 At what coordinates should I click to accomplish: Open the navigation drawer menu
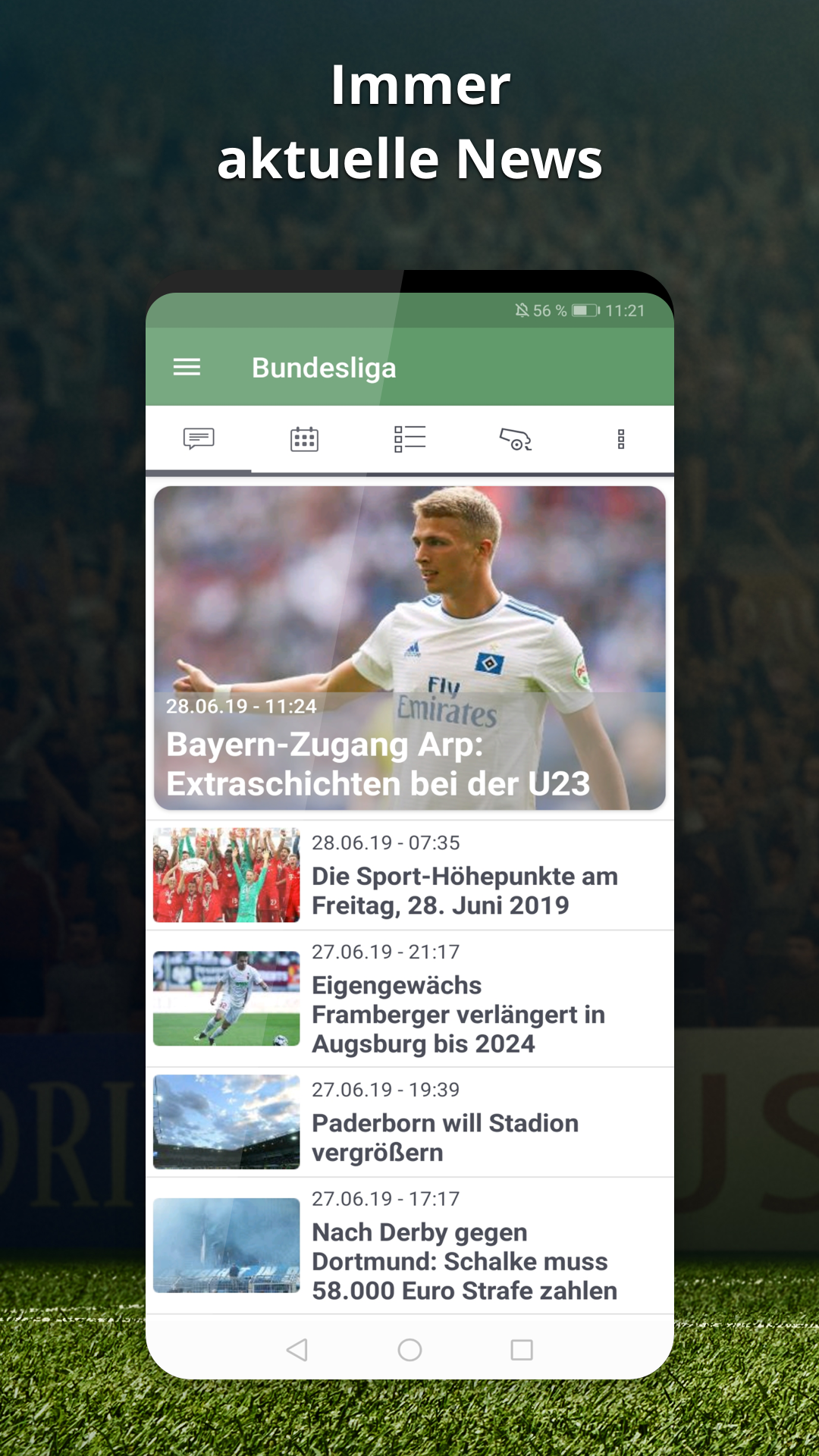point(187,369)
